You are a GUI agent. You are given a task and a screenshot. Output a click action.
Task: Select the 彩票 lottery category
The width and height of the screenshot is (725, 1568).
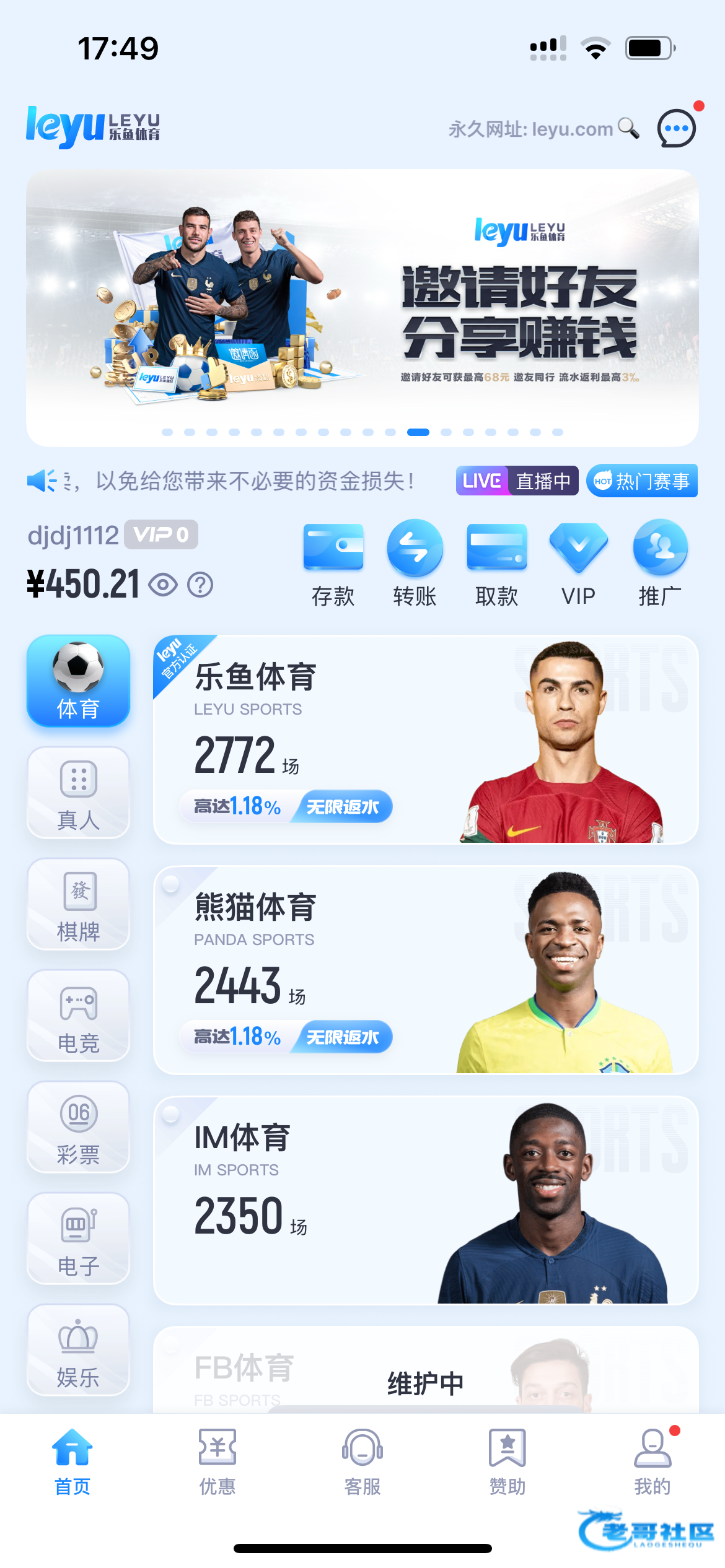point(78,1127)
